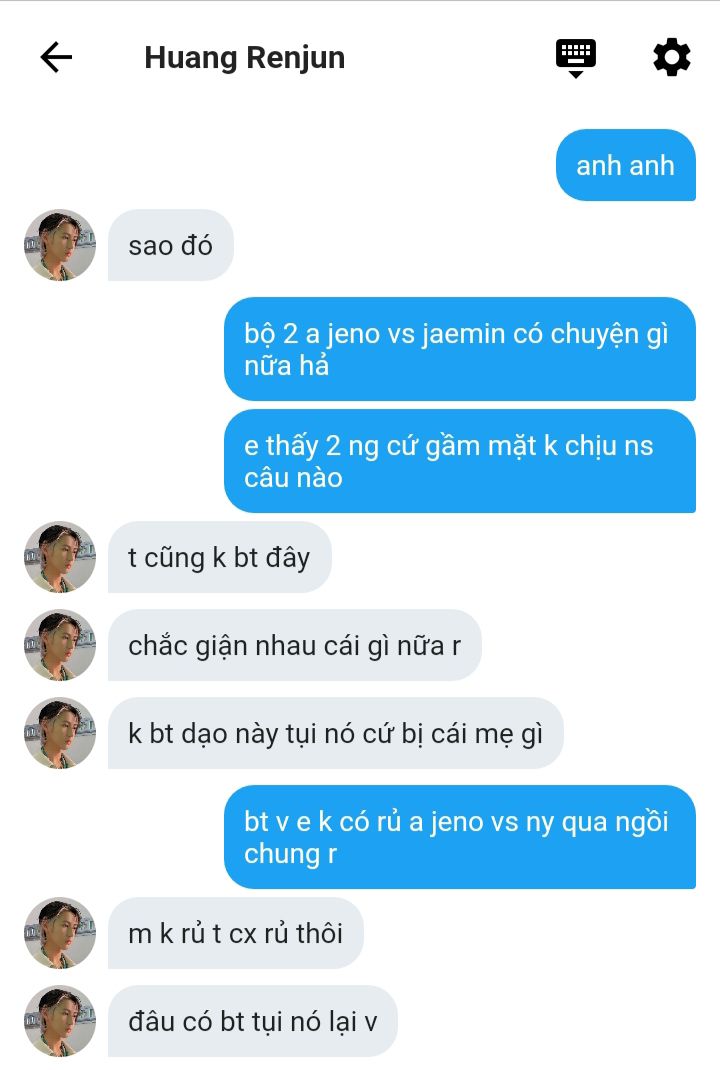The height and width of the screenshot is (1070, 720).
Task: Open the settings gear icon
Action: (671, 57)
